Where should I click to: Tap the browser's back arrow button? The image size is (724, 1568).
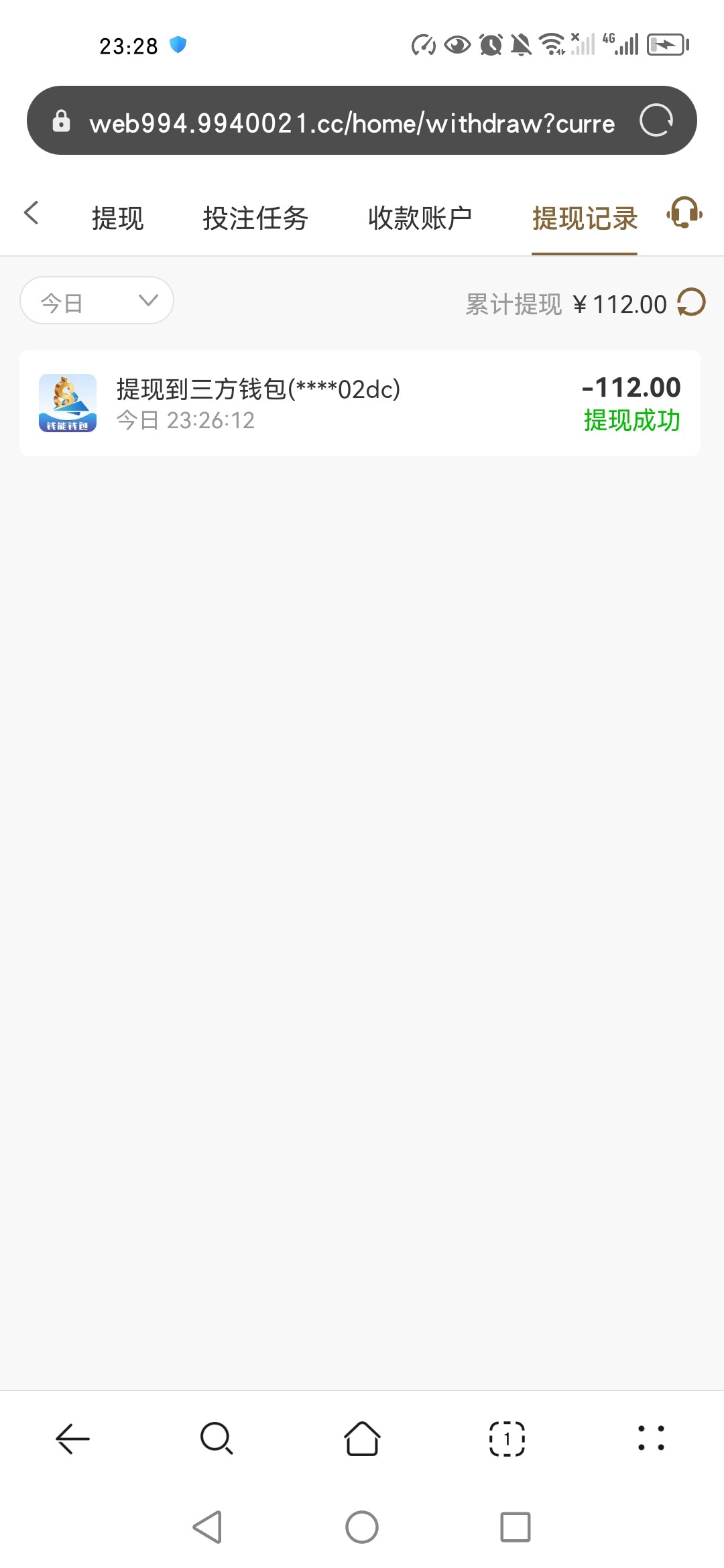tap(72, 1439)
